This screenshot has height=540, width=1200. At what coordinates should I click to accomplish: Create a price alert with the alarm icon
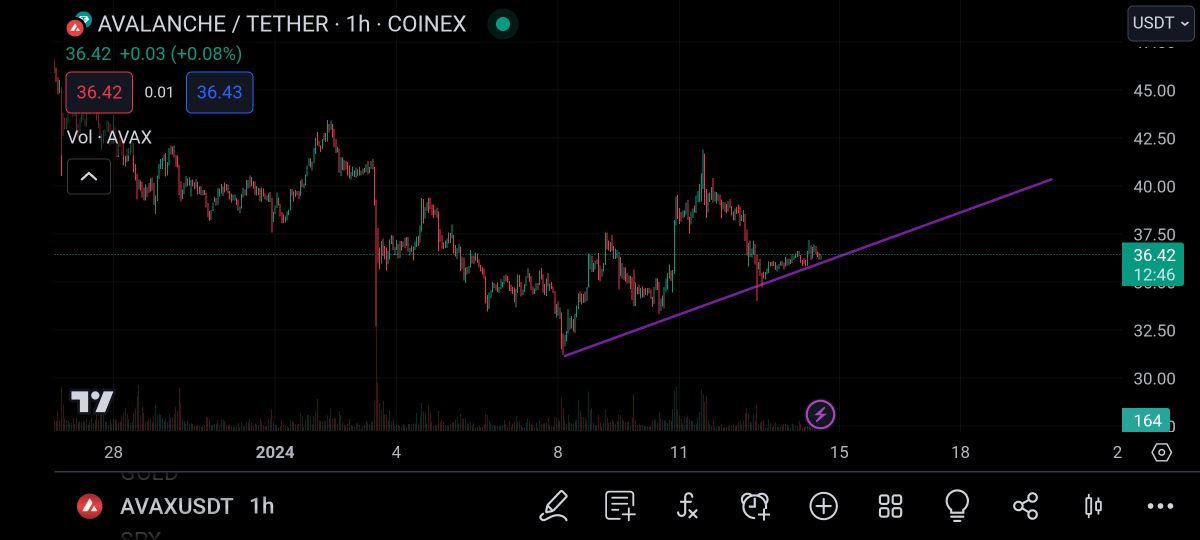pos(755,506)
